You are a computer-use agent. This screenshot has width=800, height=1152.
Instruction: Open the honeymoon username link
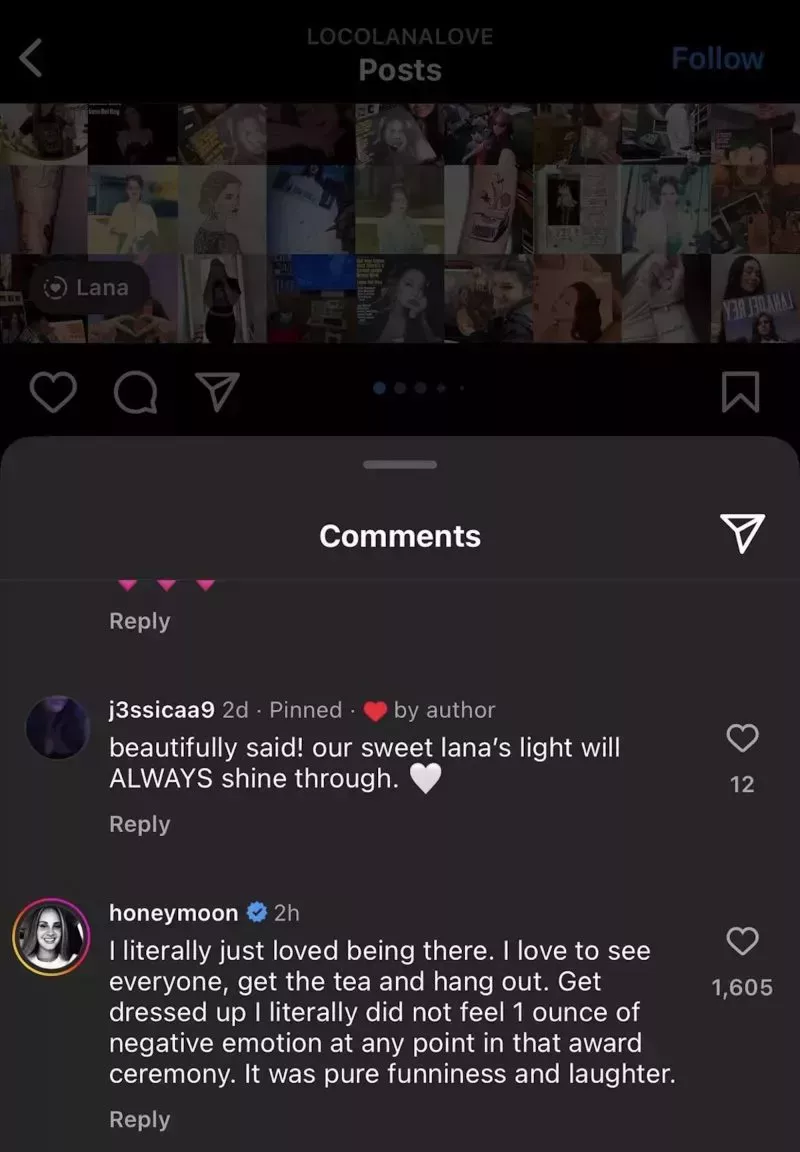[x=173, y=912]
